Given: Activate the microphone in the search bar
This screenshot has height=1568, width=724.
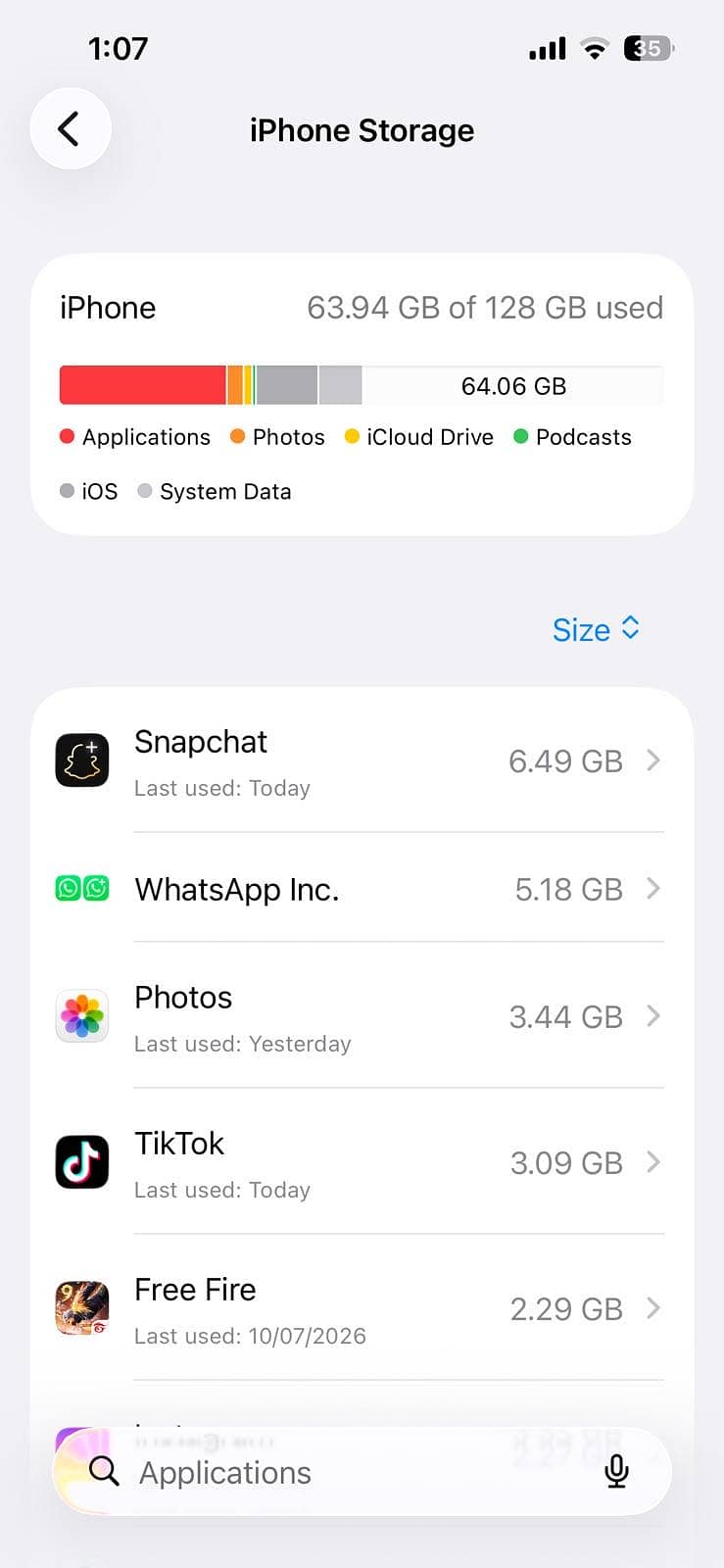Looking at the screenshot, I should [x=616, y=1472].
